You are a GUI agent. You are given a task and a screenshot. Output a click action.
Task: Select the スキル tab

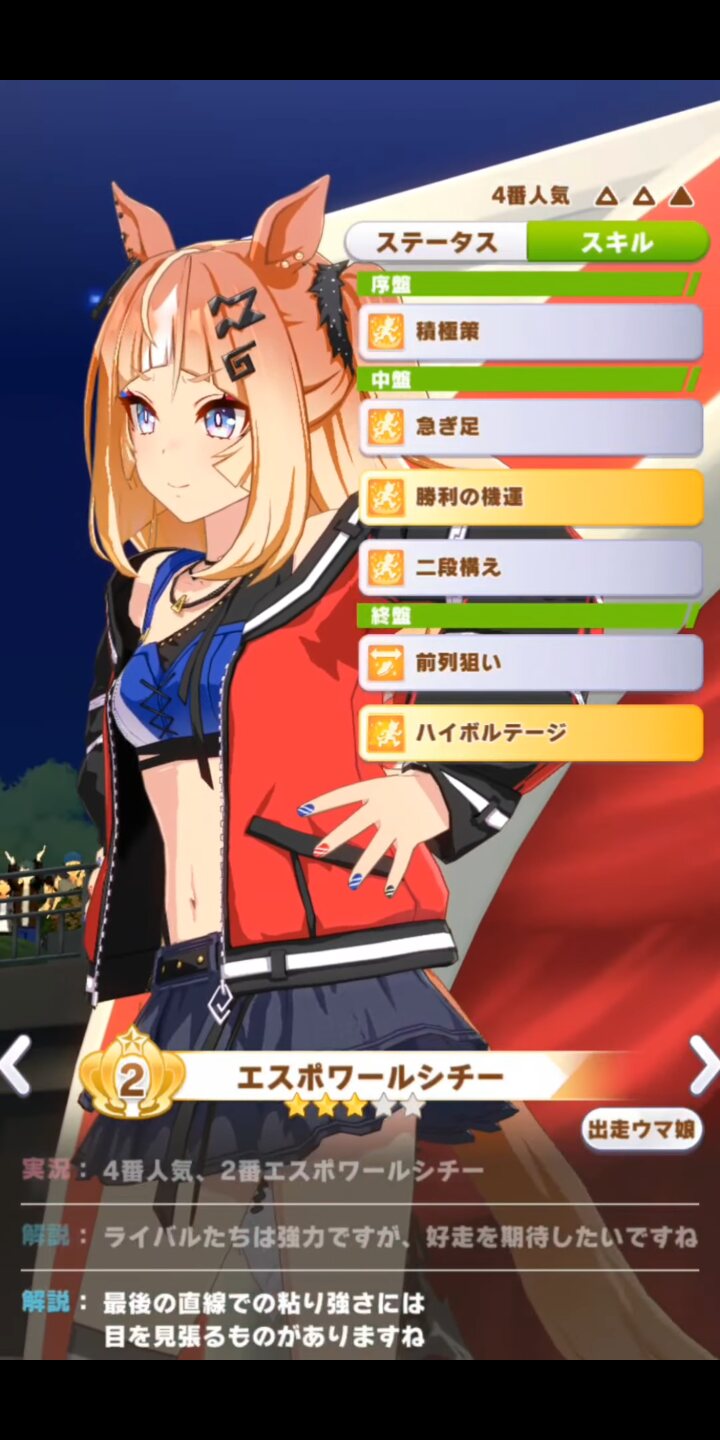[x=616, y=242]
